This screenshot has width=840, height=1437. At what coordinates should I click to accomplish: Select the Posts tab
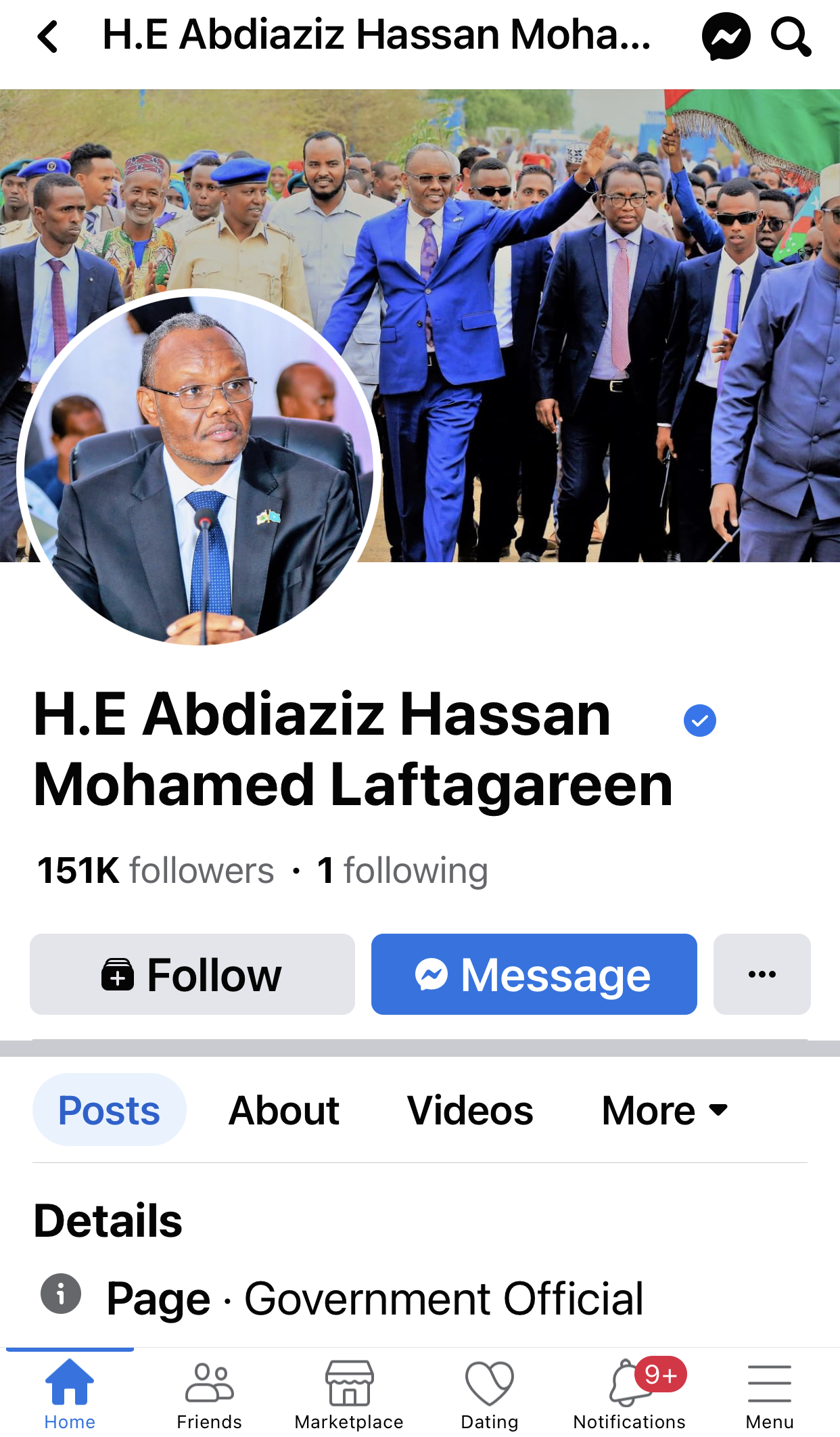(x=109, y=1110)
